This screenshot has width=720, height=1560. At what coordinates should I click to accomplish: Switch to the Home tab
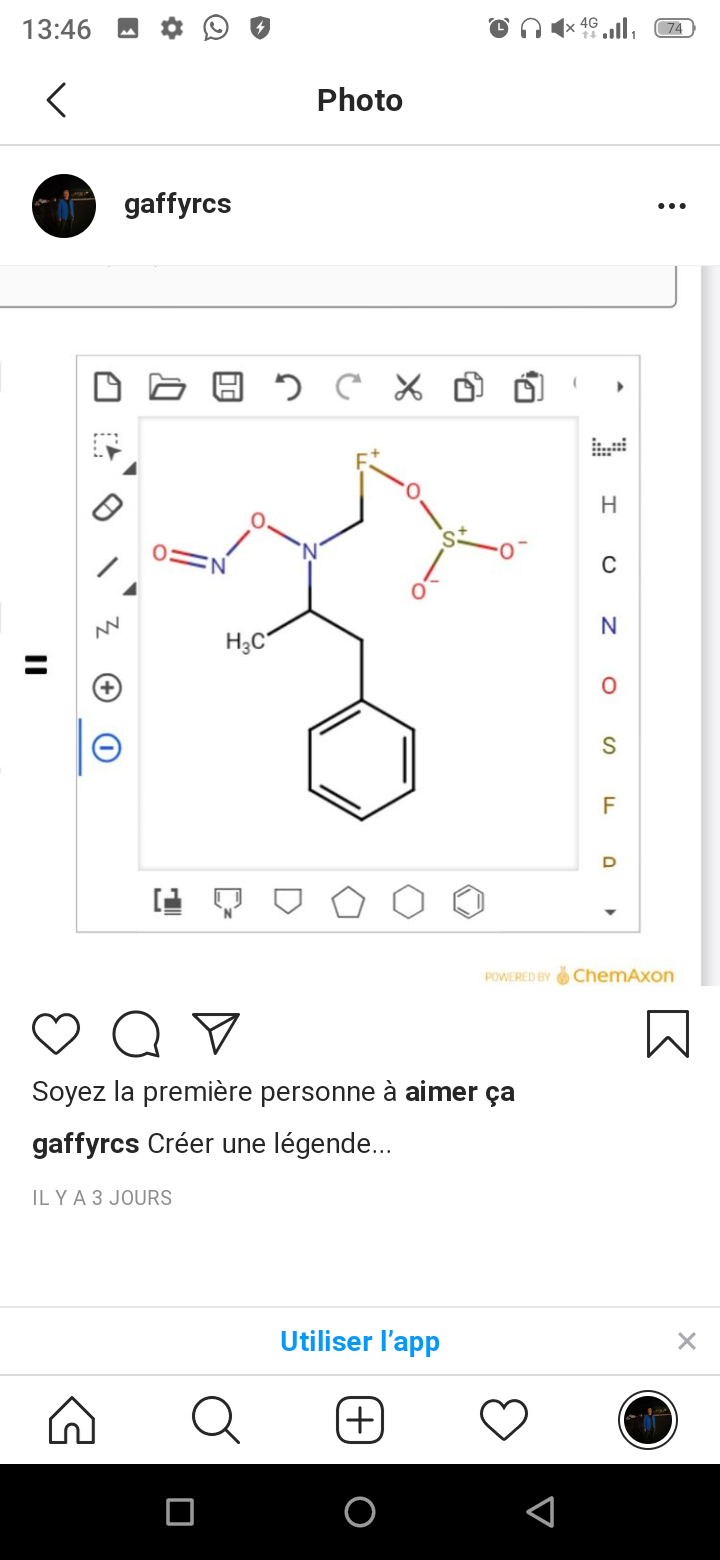tap(72, 1420)
